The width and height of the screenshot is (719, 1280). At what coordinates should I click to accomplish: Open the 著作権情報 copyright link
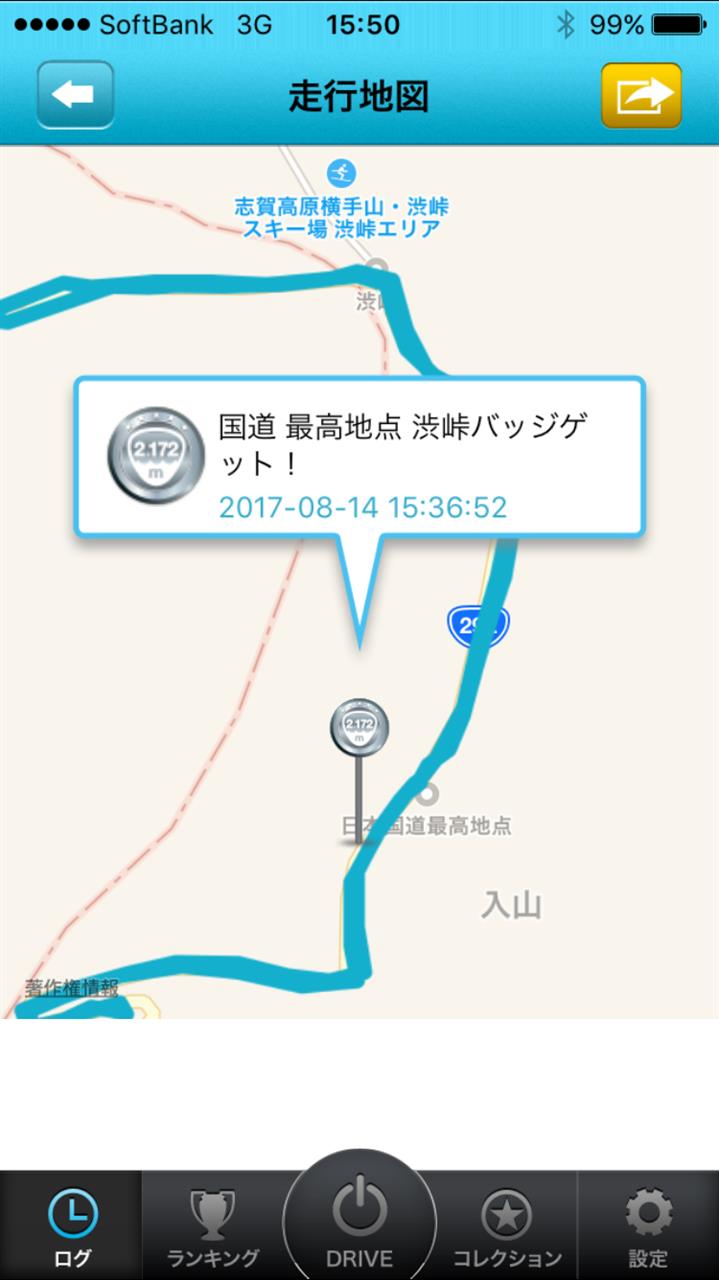72,988
